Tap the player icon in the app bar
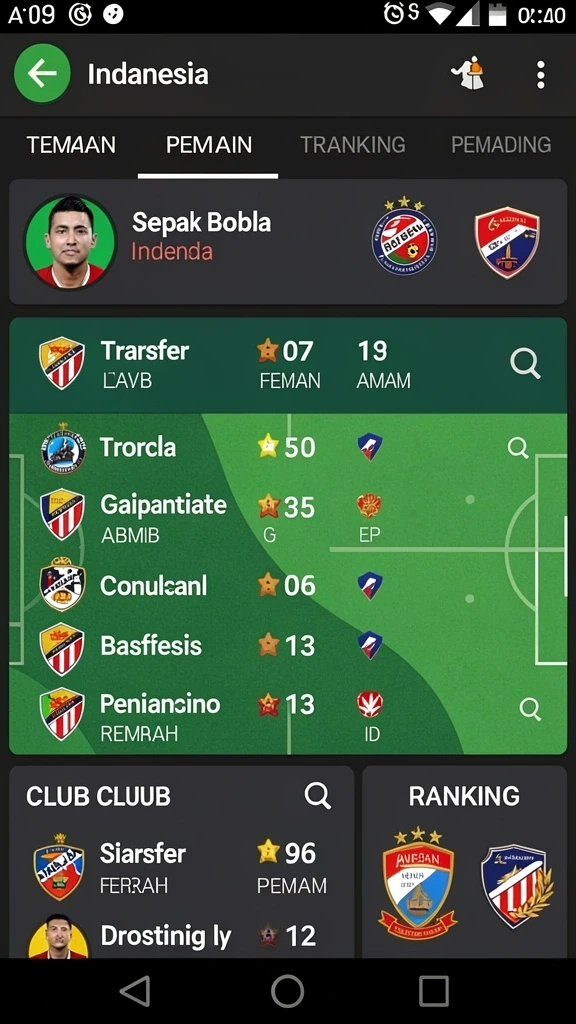Viewport: 576px width, 1024px height. coord(469,74)
